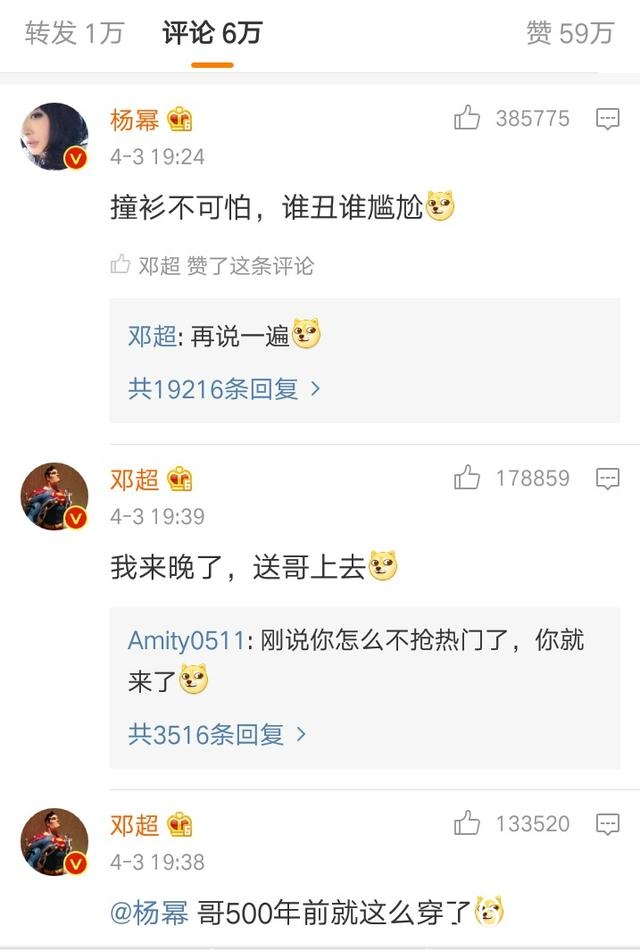Tap comment icon beside 178859 likes
The width and height of the screenshot is (640, 951).
tap(608, 478)
